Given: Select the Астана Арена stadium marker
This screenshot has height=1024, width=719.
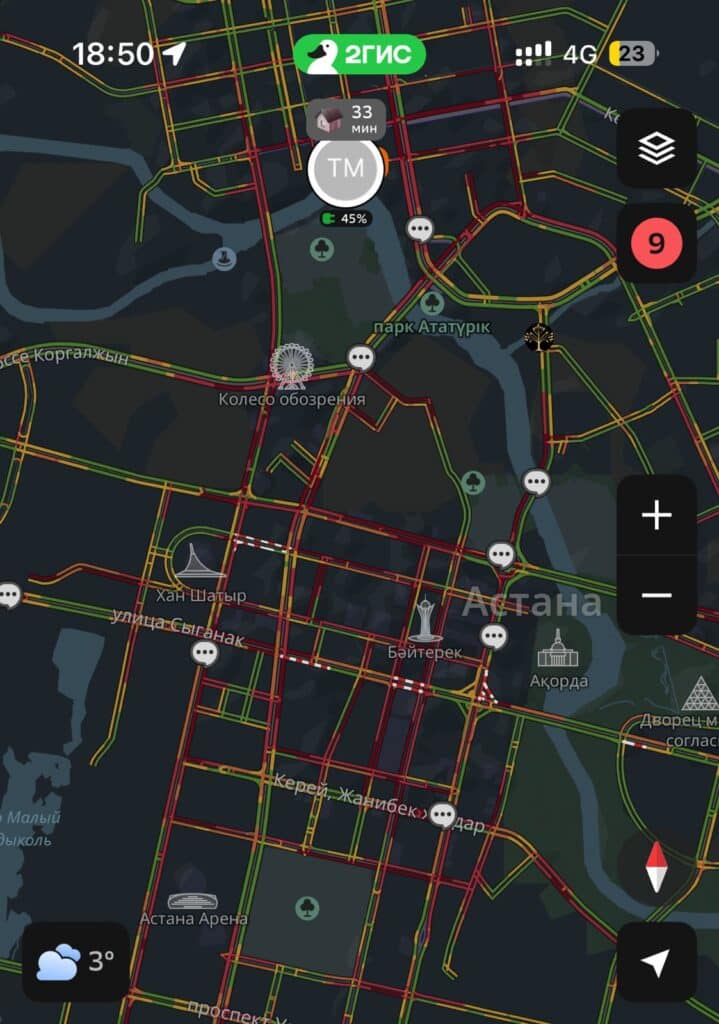Looking at the screenshot, I should (x=193, y=900).
